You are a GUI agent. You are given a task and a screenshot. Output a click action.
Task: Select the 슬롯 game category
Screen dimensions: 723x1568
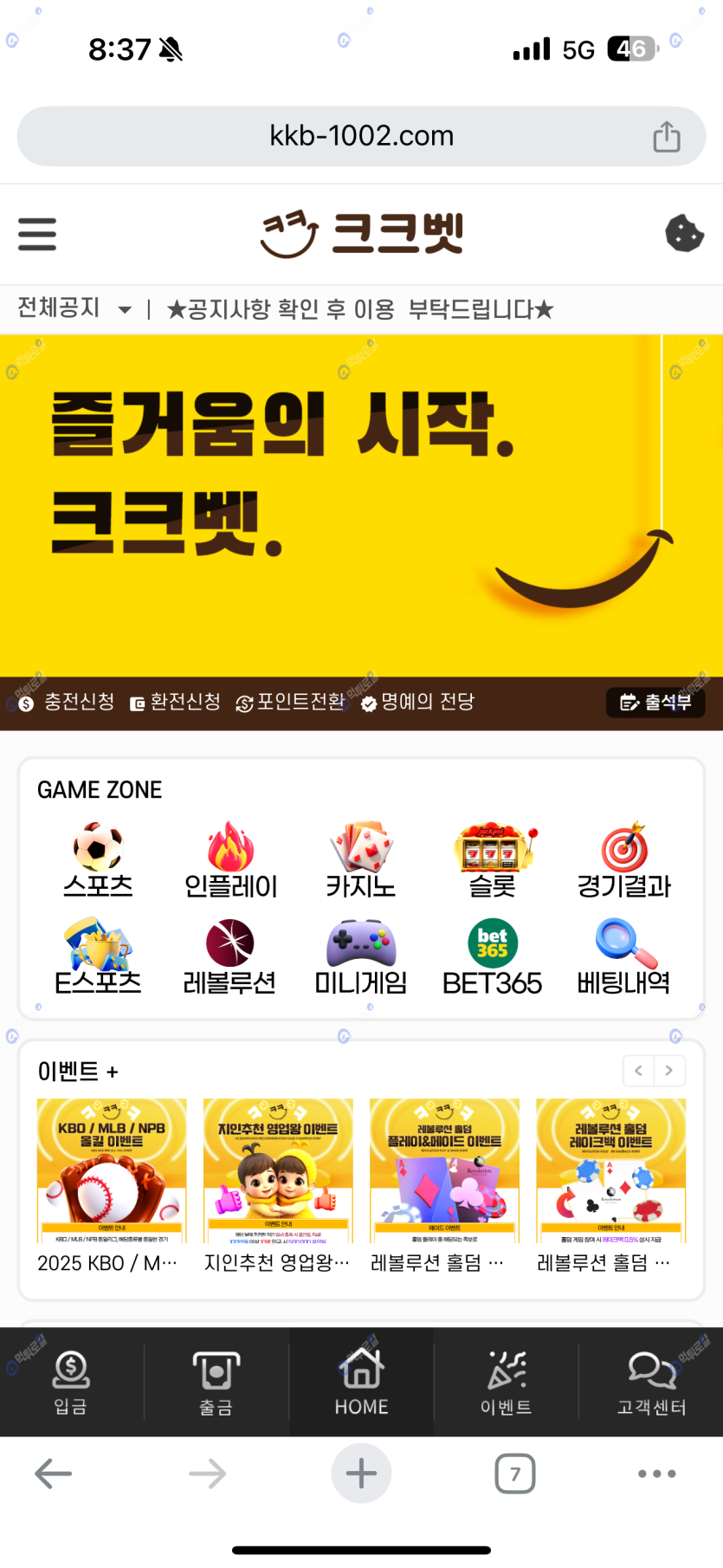tap(493, 861)
